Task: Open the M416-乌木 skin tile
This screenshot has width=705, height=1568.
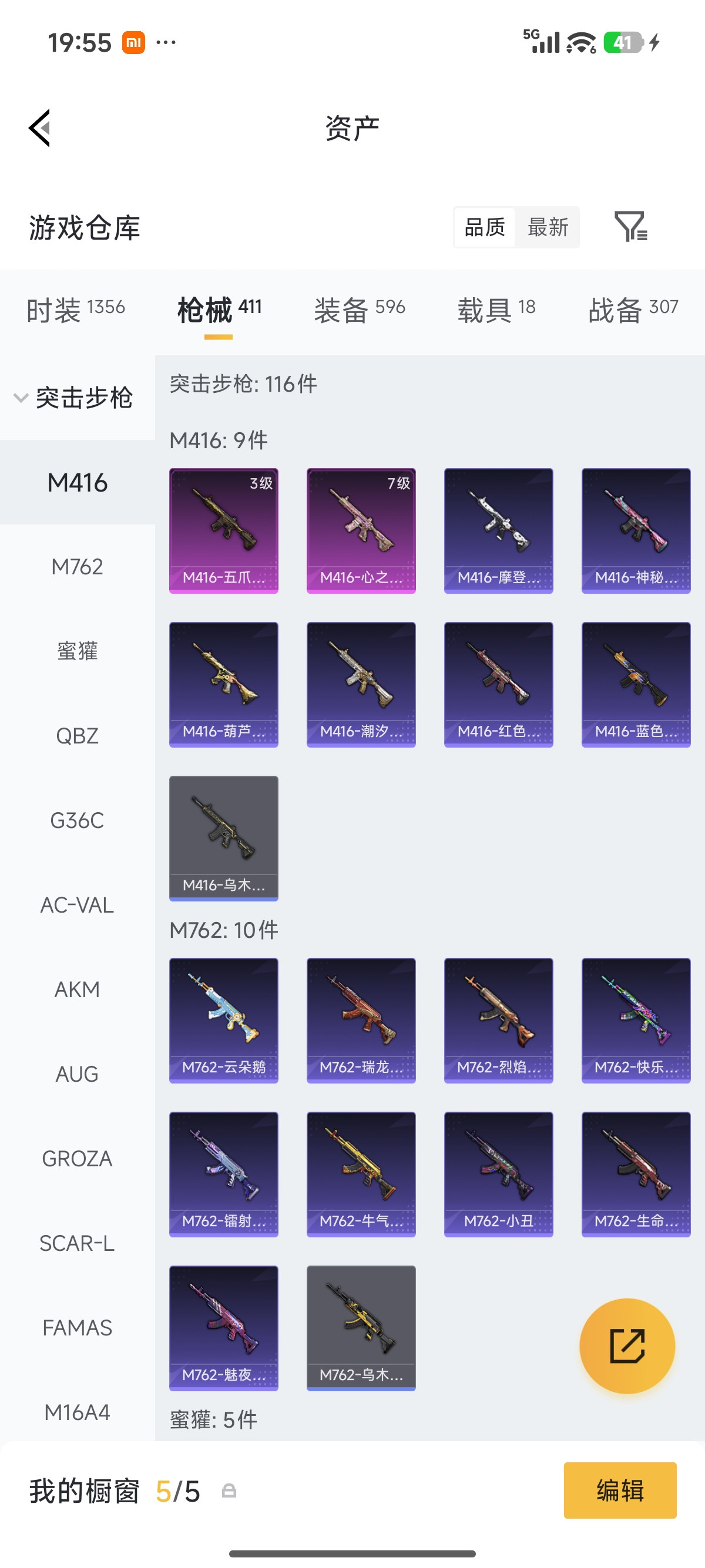Action: (223, 837)
